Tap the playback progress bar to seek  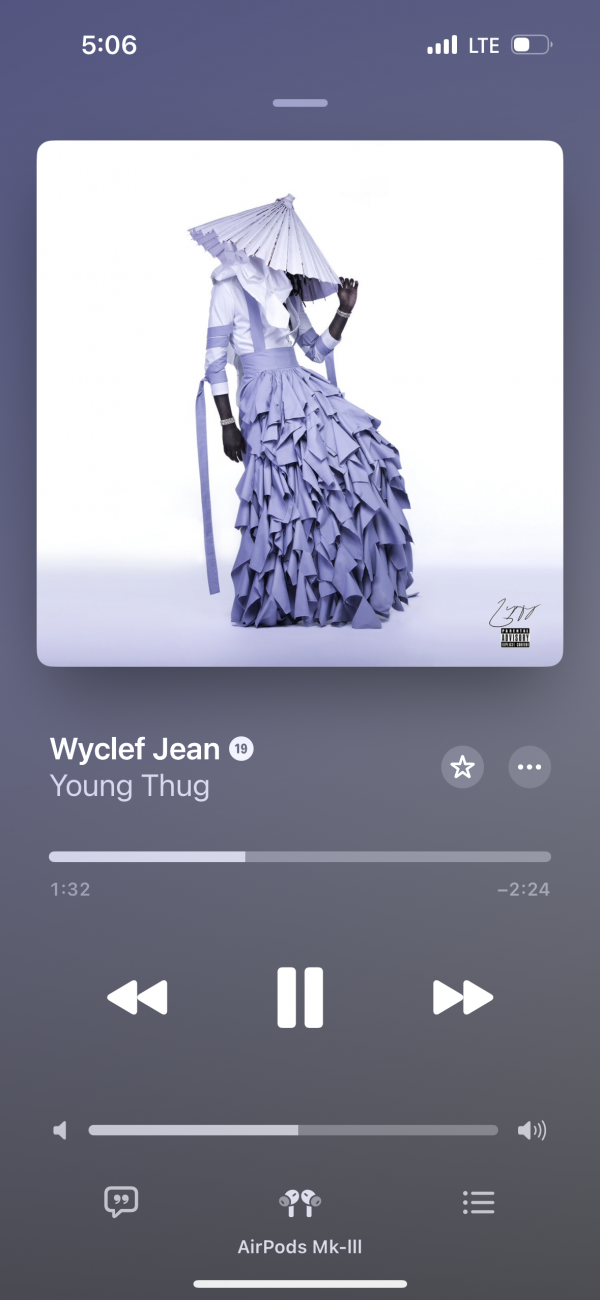(300, 856)
